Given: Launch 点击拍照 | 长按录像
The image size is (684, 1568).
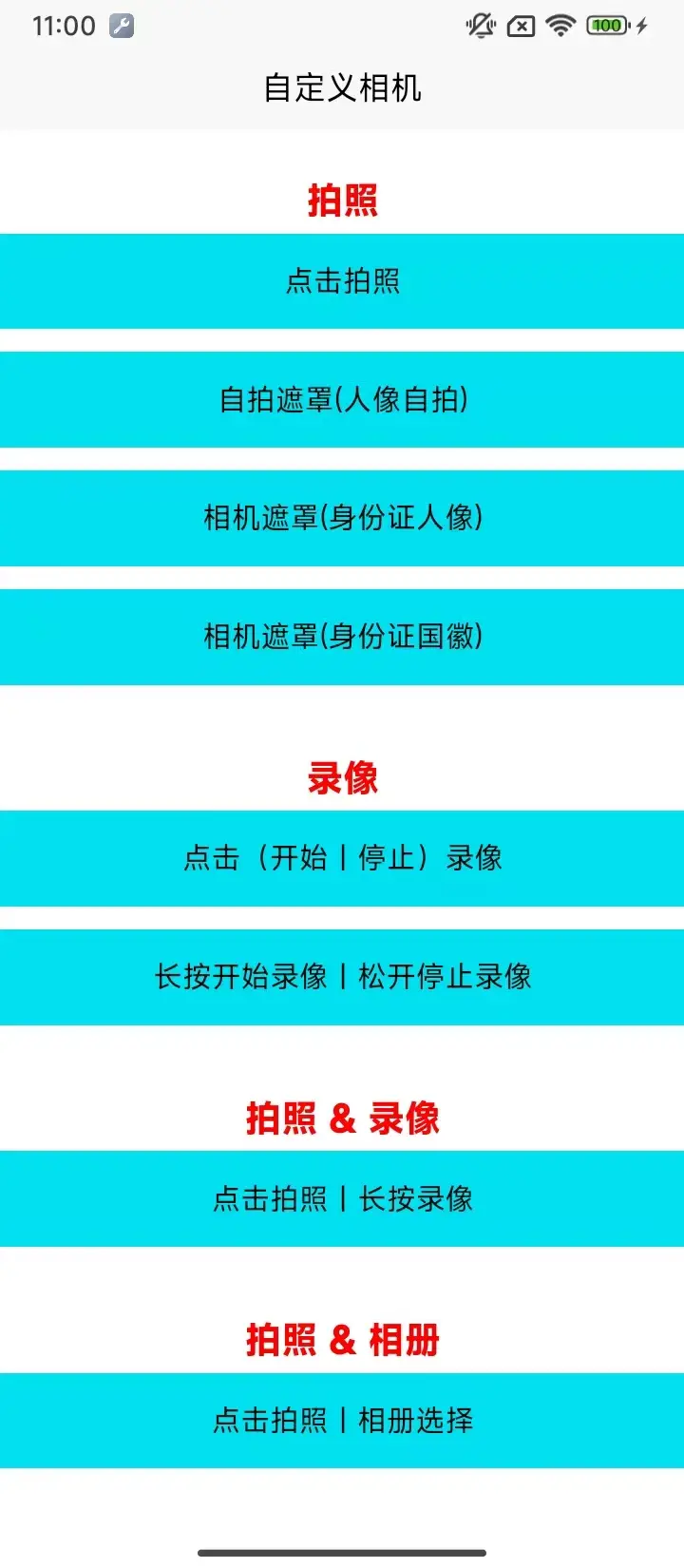Looking at the screenshot, I should pos(342,1198).
